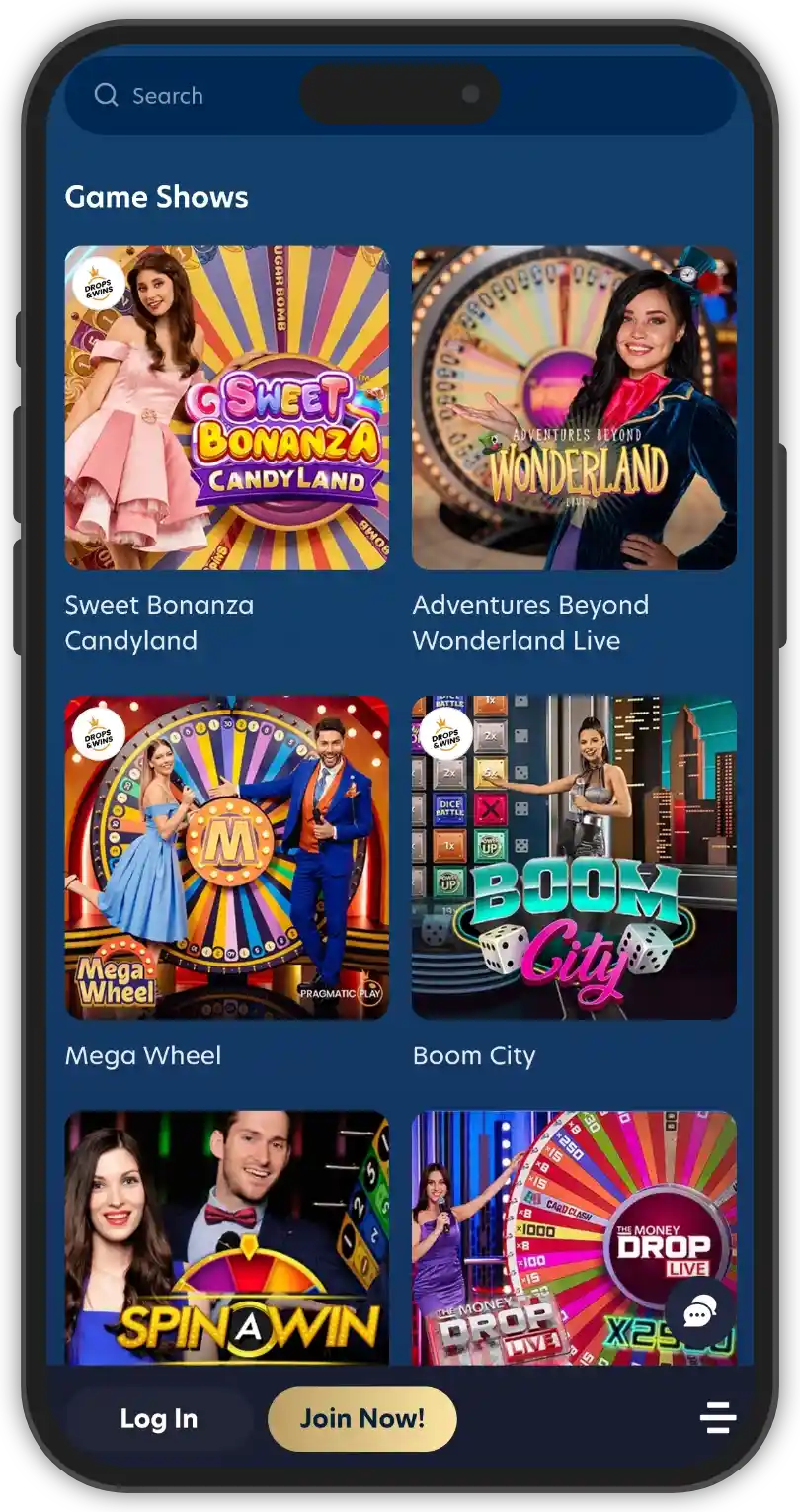
Task: Open Sweet Bonanza Candyland game
Action: [226, 408]
